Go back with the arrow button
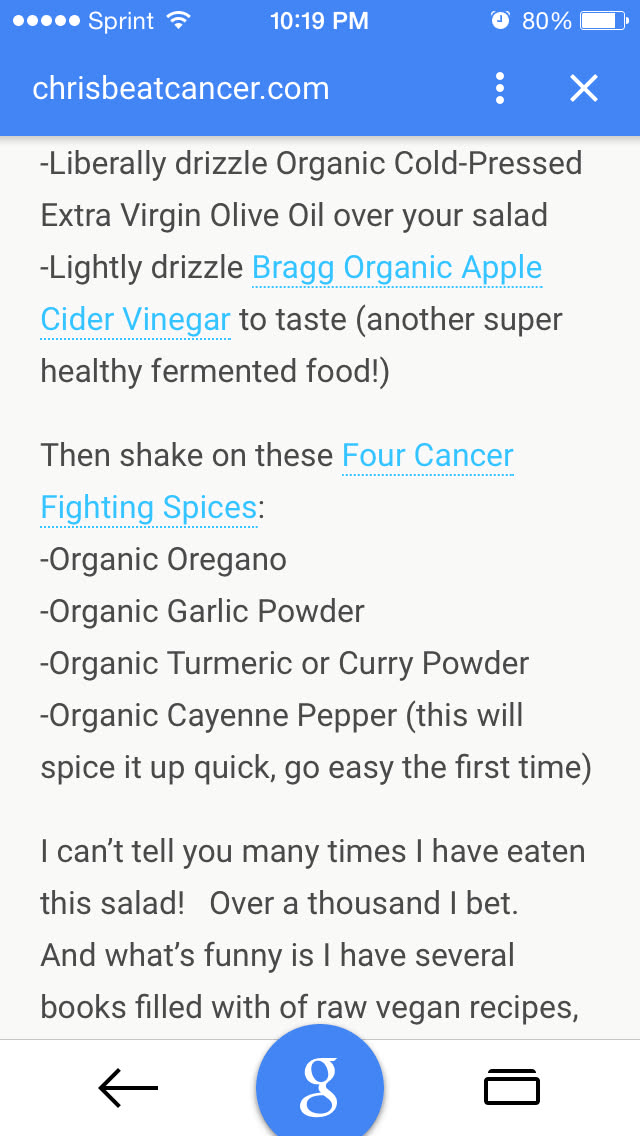Viewport: 640px width, 1136px height. 128,1088
